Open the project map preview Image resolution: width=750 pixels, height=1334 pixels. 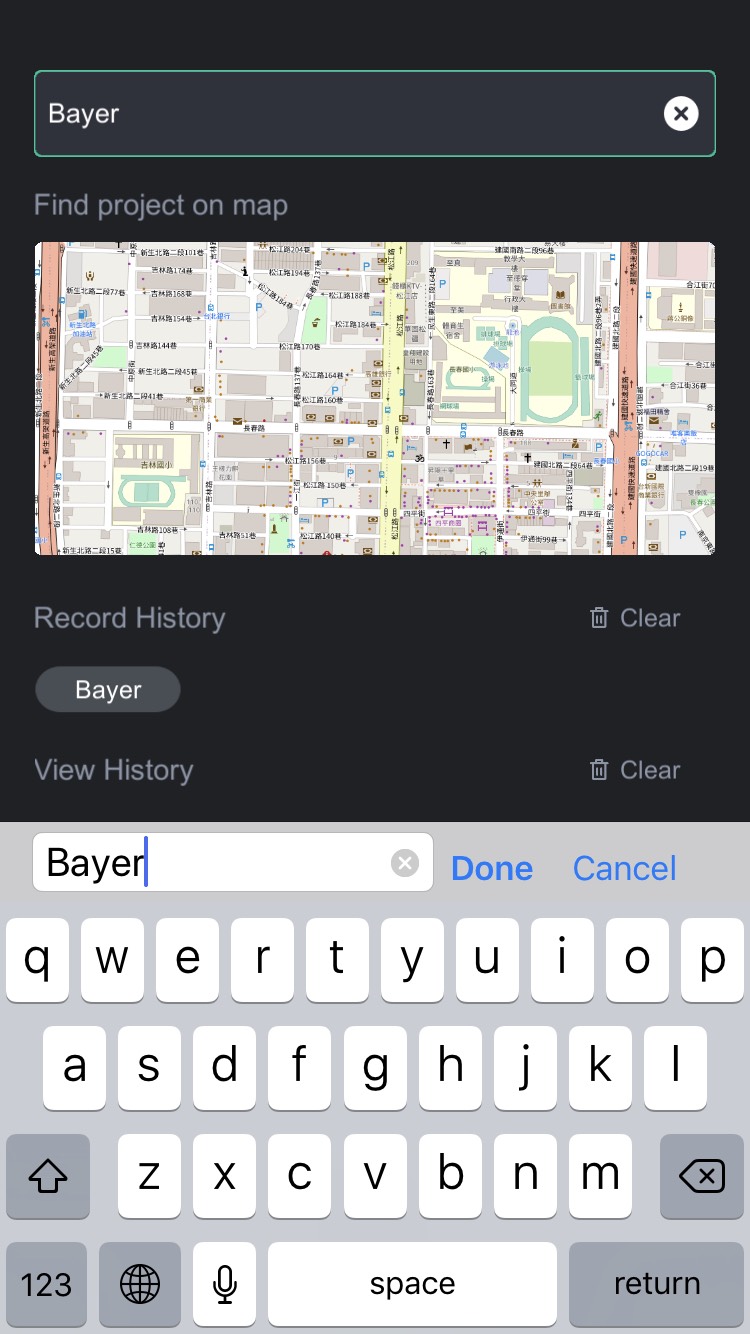coord(375,398)
